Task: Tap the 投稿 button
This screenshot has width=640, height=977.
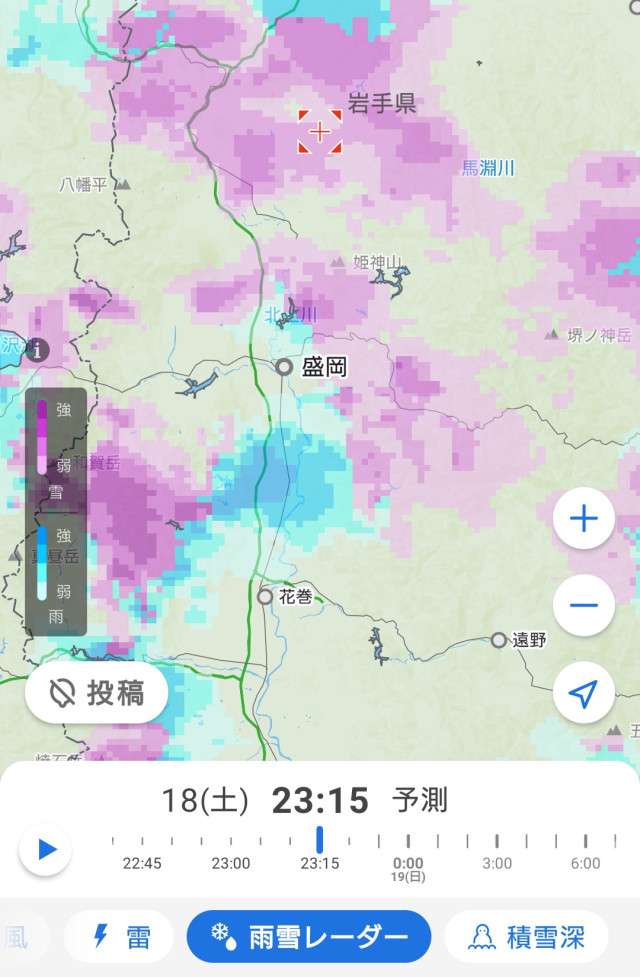Action: (97, 692)
